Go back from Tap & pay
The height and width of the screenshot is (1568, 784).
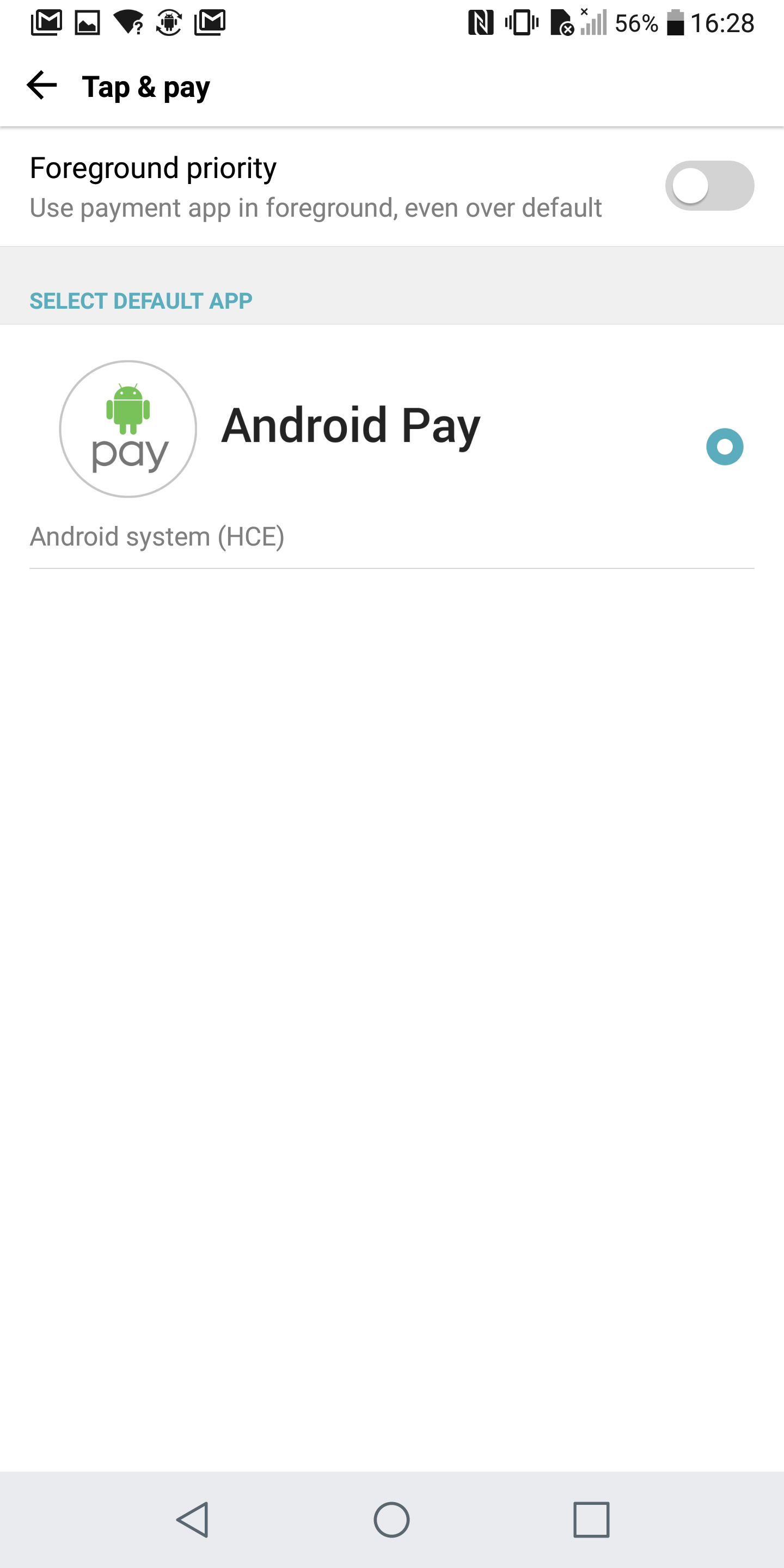tap(41, 85)
